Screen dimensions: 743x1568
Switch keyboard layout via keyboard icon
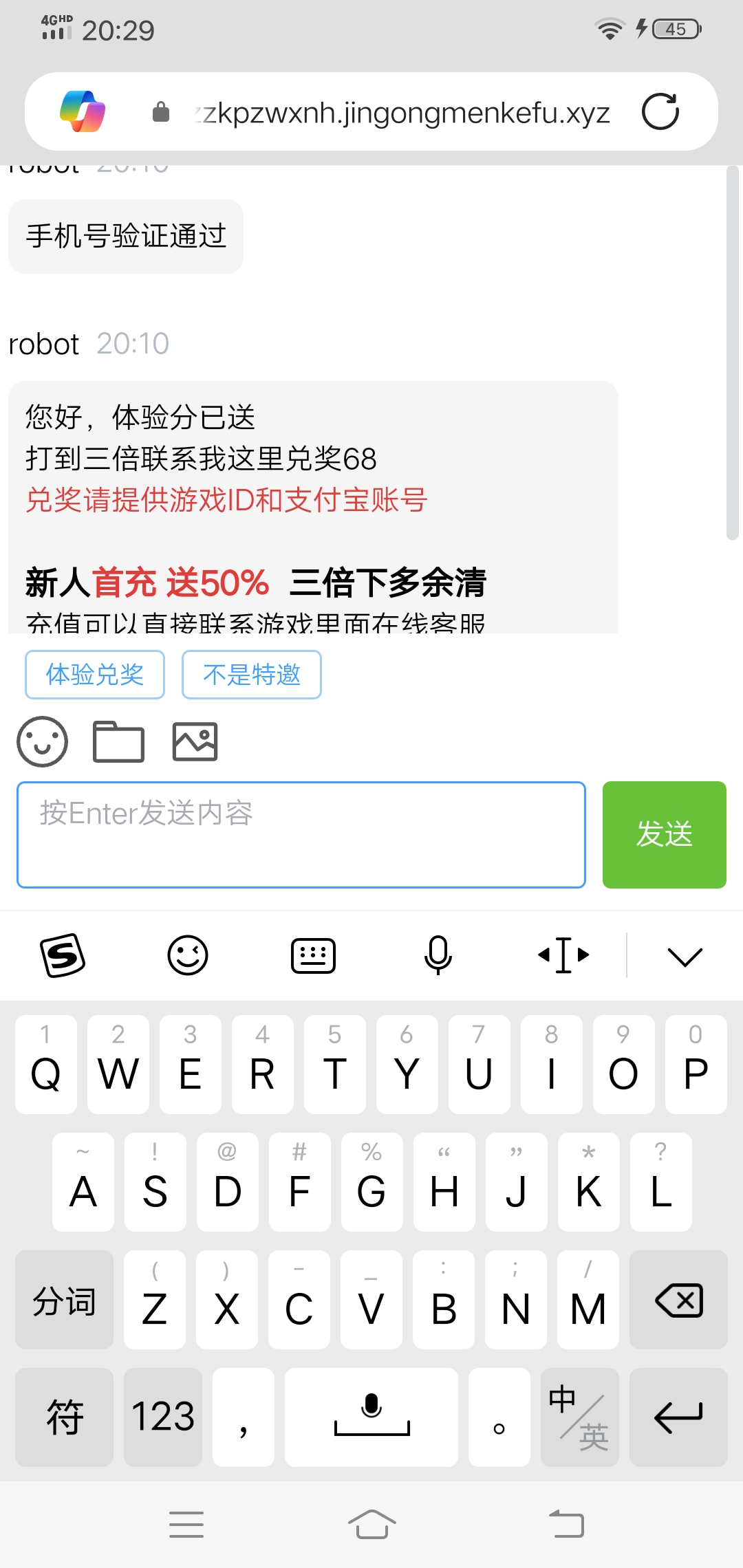click(x=313, y=955)
